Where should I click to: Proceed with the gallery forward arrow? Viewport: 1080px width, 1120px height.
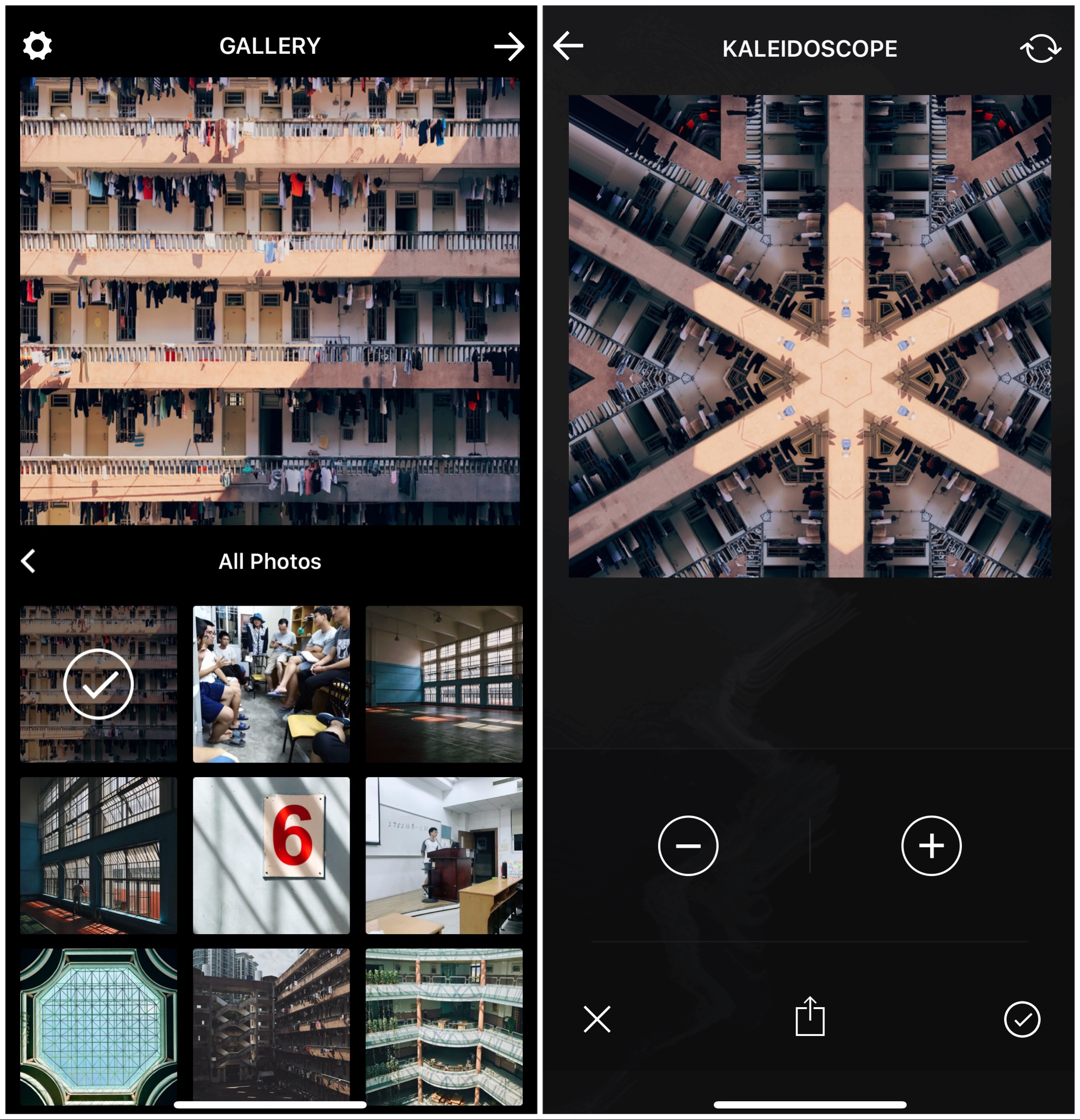click(508, 46)
